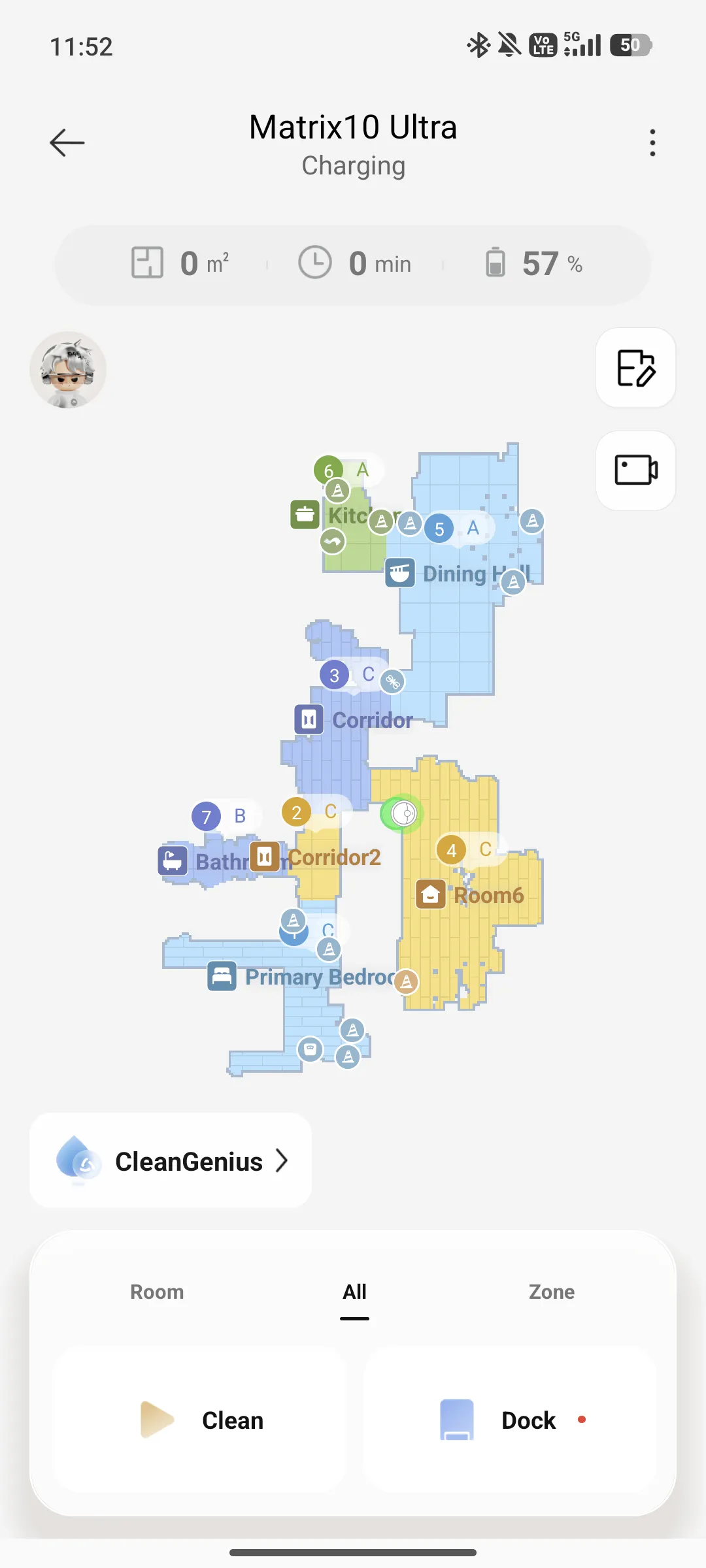Switch to the Zone tab
The height and width of the screenshot is (1568, 706).
551,1292
